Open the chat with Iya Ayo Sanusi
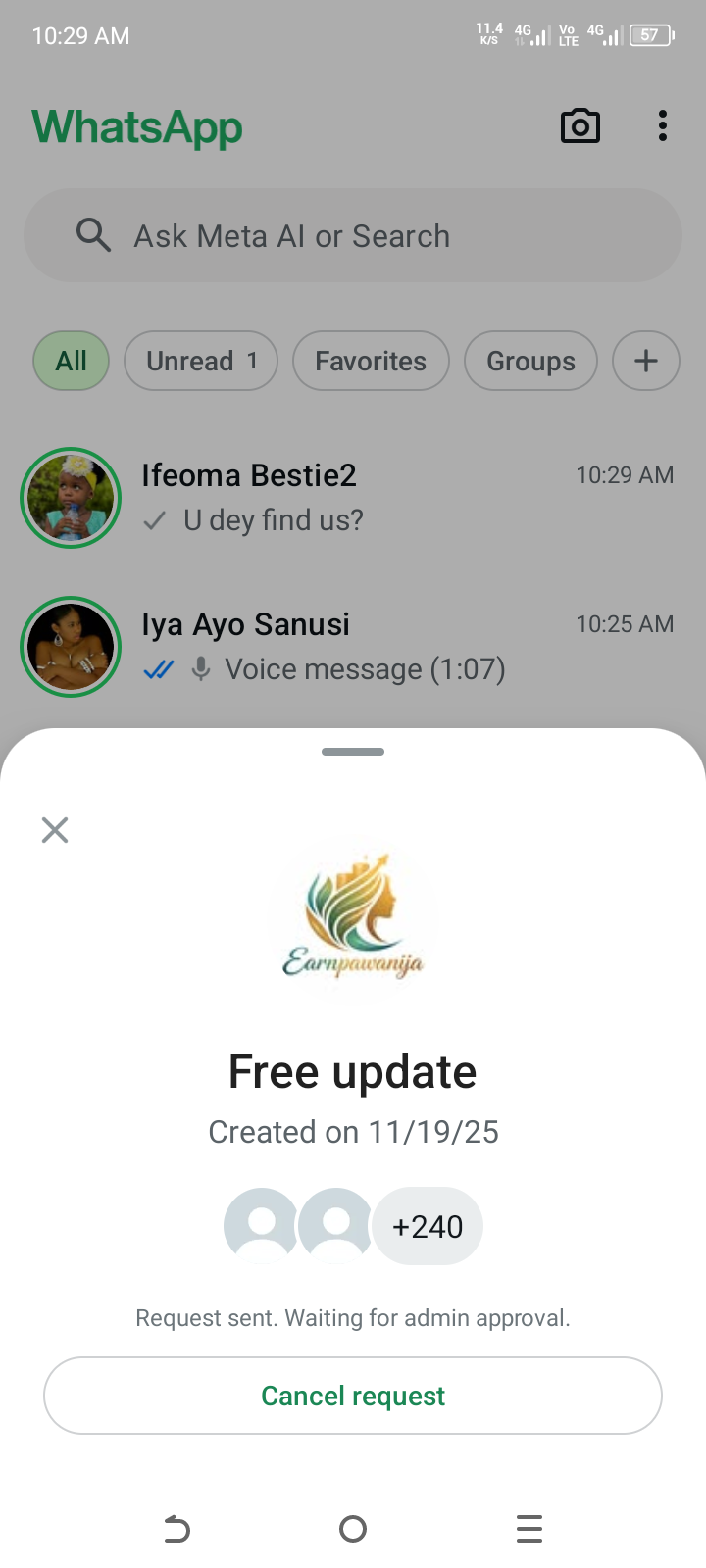The image size is (706, 1568). (x=392, y=647)
